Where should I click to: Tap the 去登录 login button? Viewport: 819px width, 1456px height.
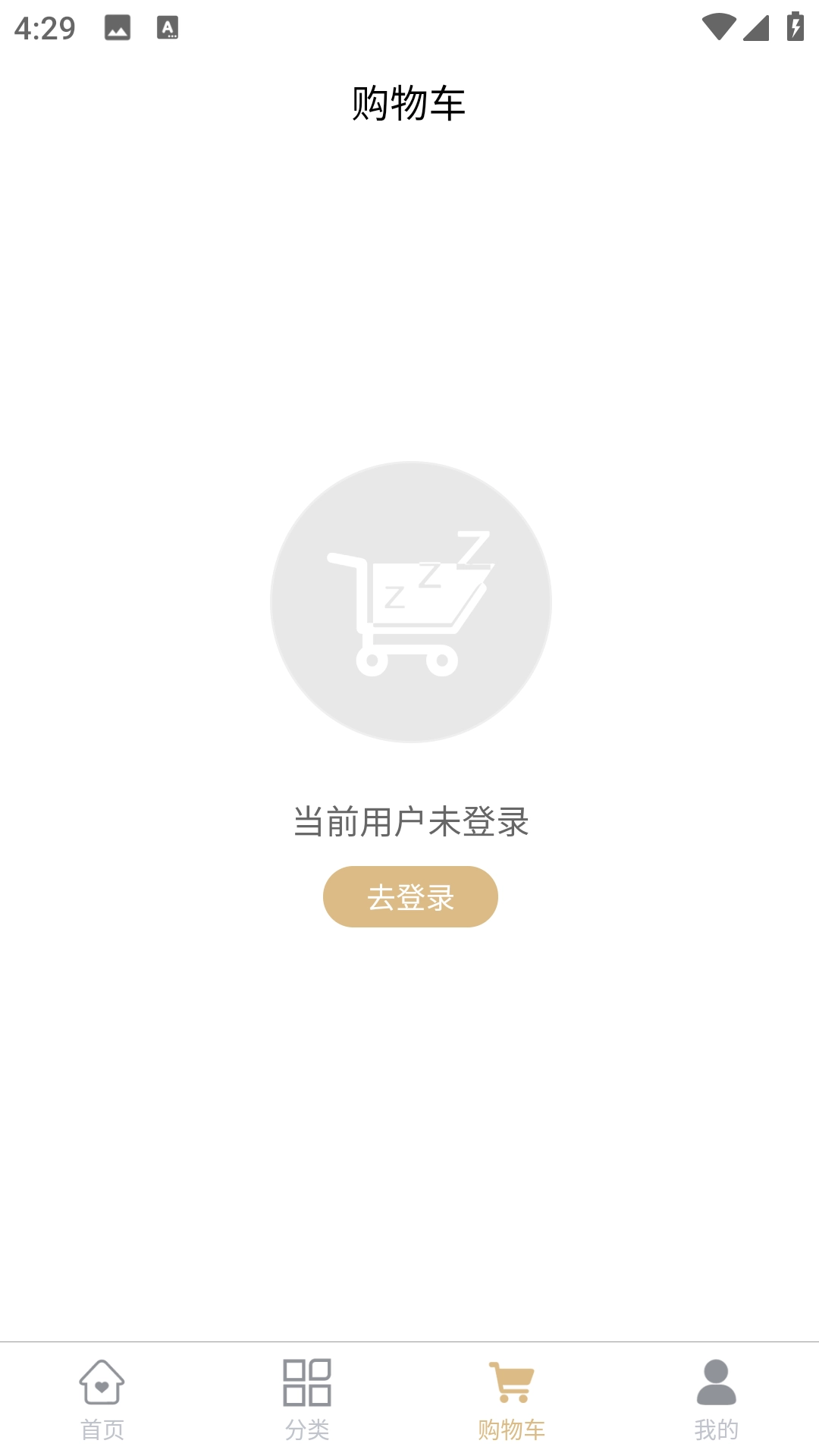tap(409, 897)
